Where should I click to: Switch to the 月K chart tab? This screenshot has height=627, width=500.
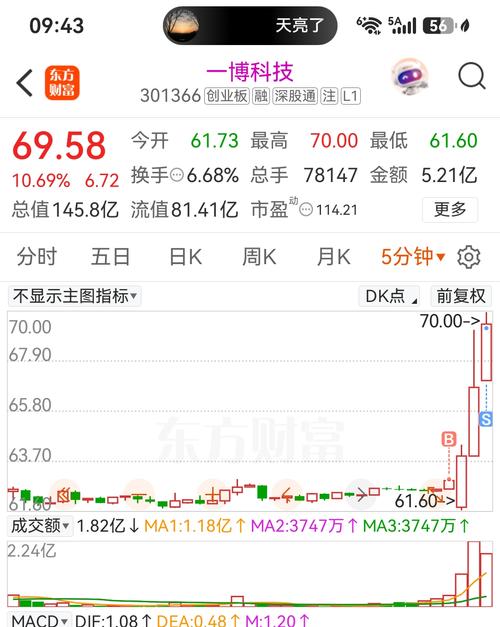coord(333,256)
